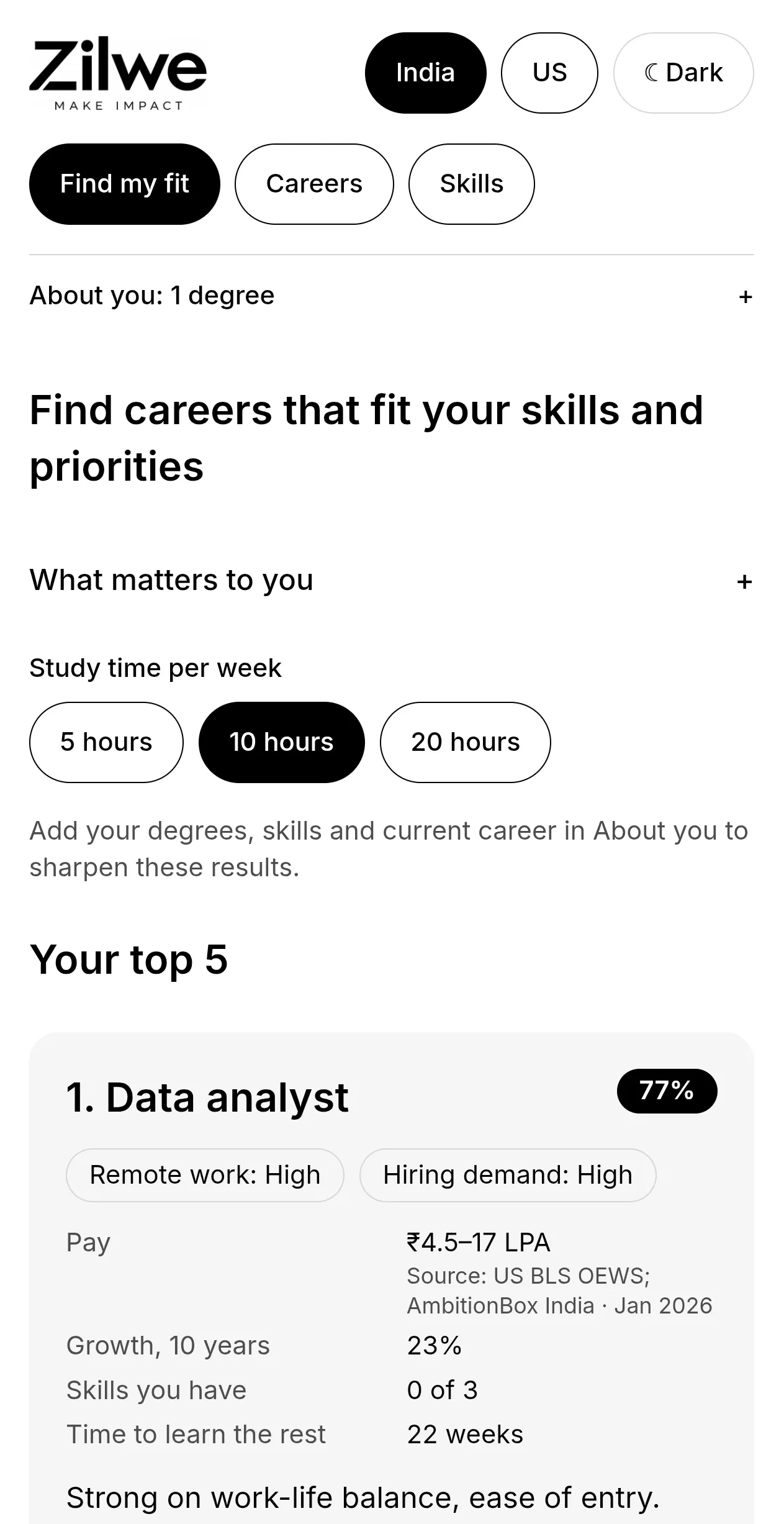Choose 20 hours study time
This screenshot has width=784, height=1524.
(466, 742)
